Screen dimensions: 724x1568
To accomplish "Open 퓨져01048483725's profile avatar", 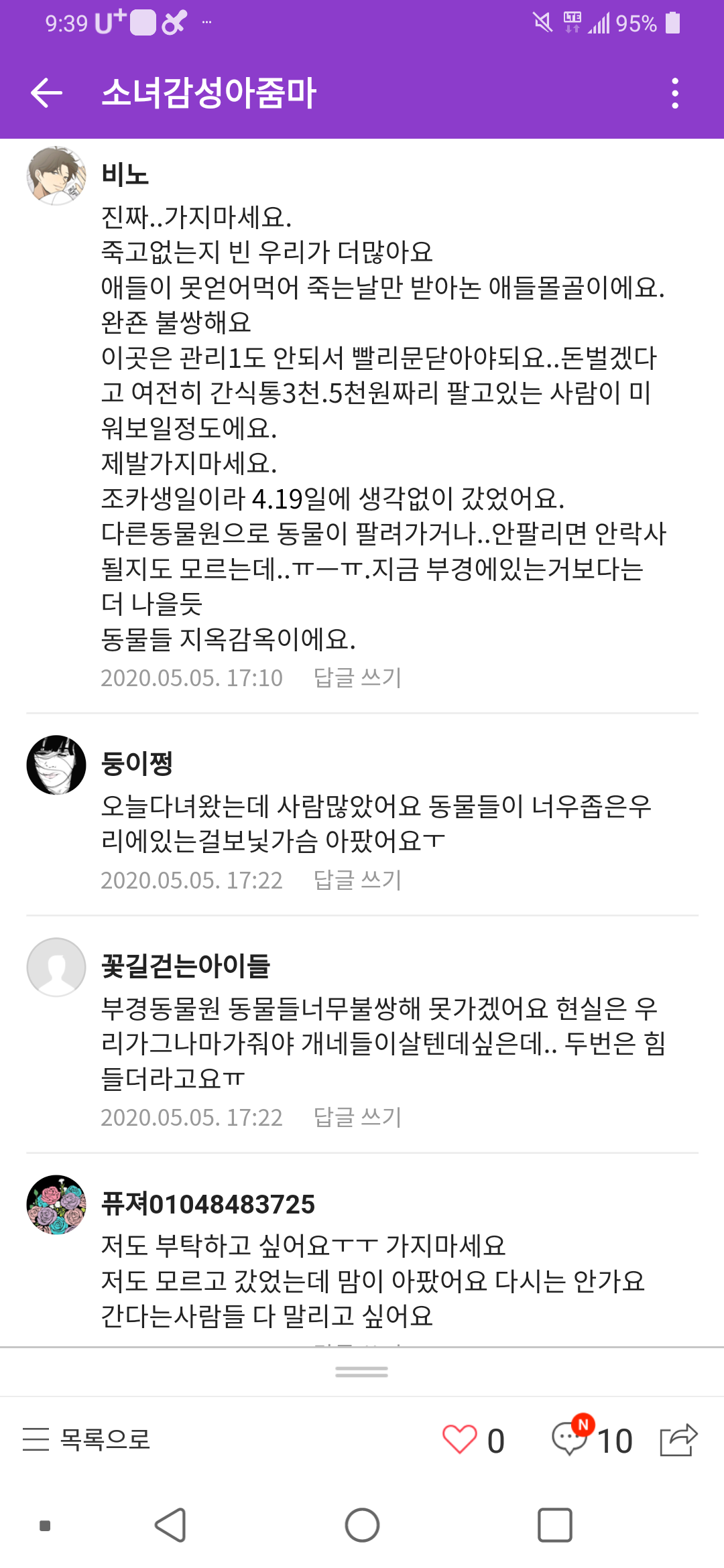I will (x=56, y=1204).
